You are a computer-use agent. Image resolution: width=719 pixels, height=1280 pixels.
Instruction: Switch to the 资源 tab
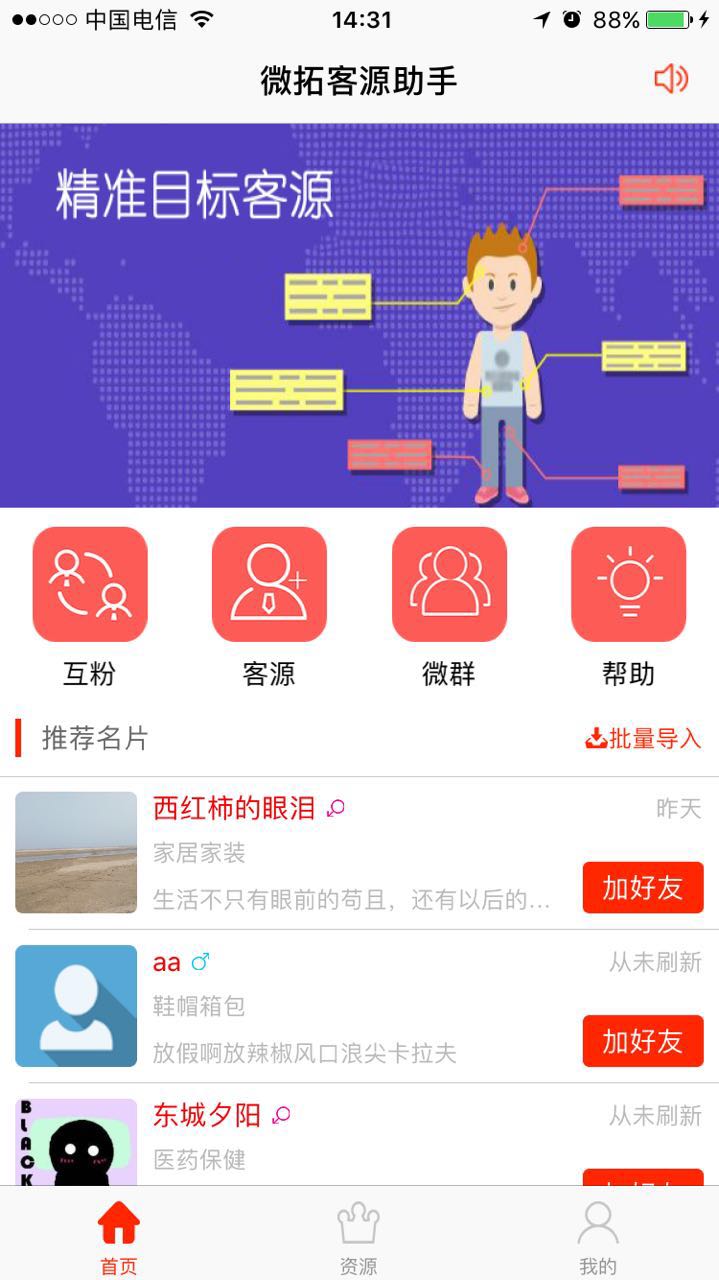tap(358, 1236)
